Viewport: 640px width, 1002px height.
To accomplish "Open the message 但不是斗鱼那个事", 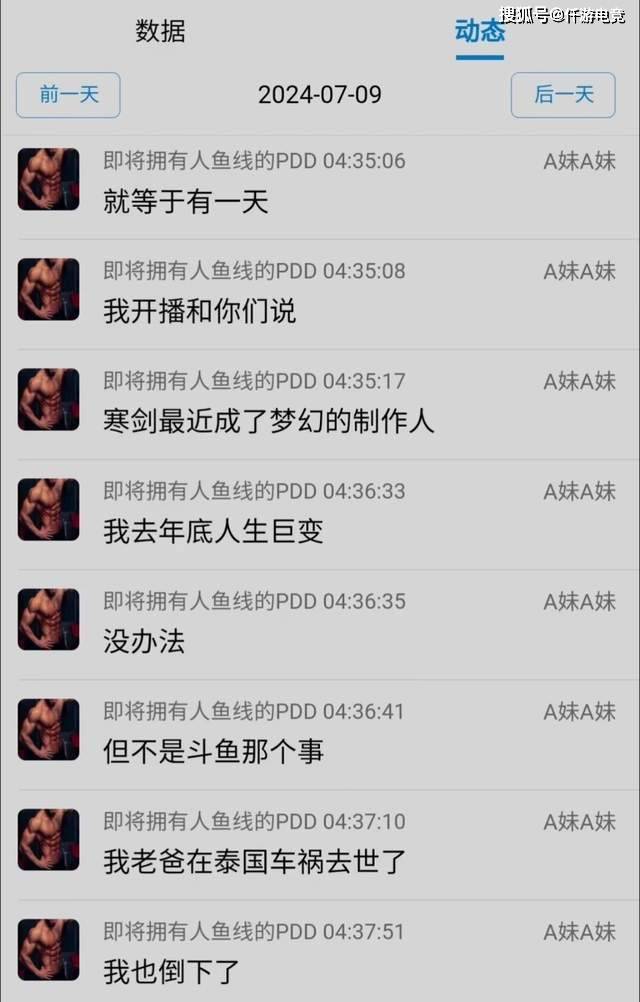I will [x=213, y=751].
